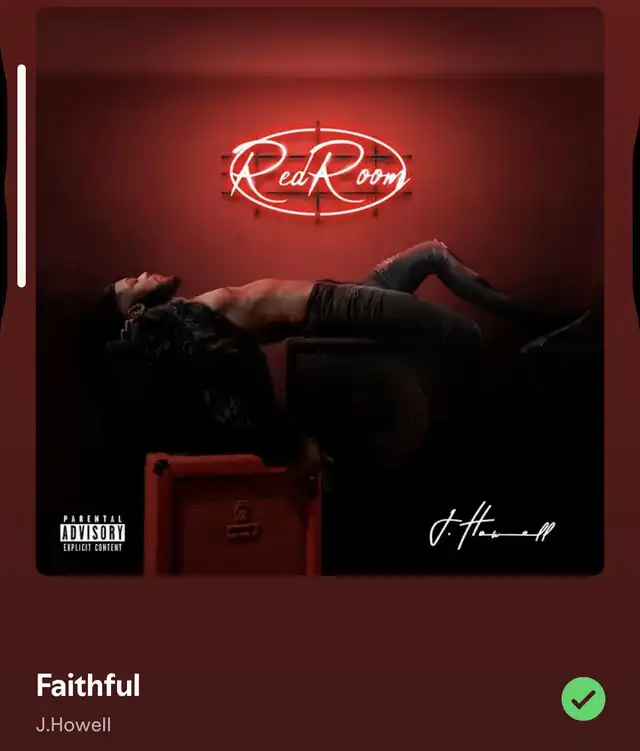
Task: Open the artist J.Howell
Action: pos(73,724)
